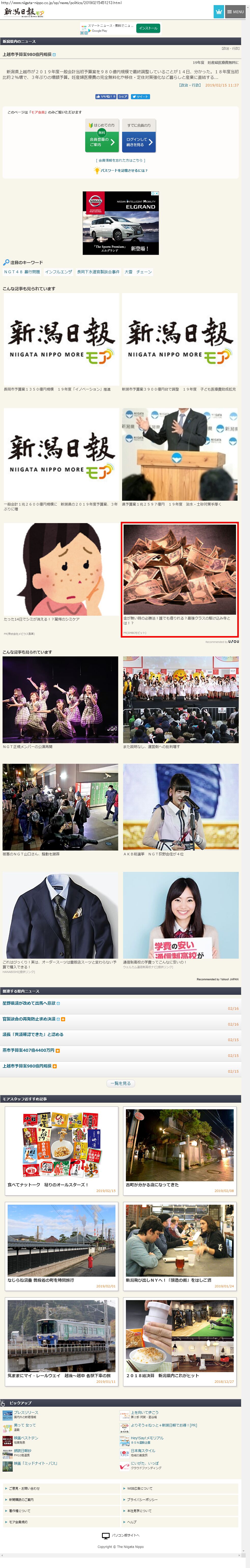Screen dimensions: 250x1568
Task: Tap ログインして続きを見る button
Action: [x=139, y=141]
